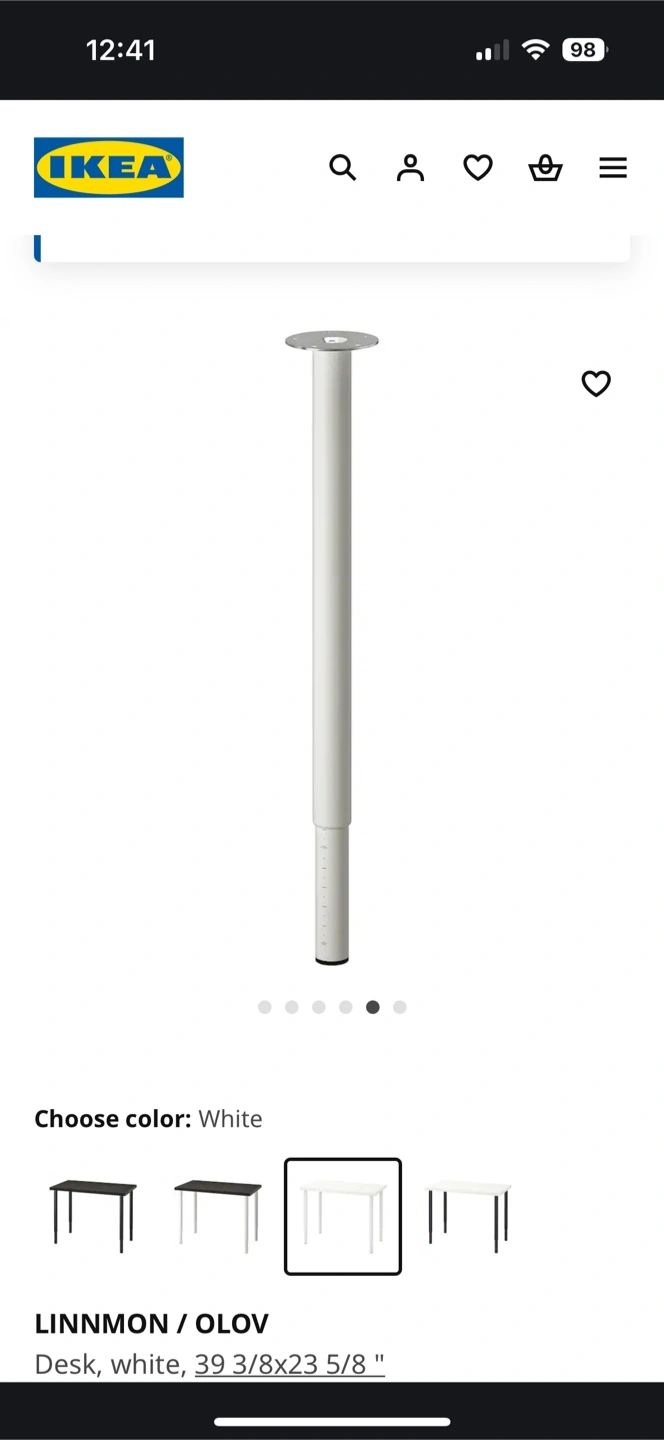Jump to the last image dot
The height and width of the screenshot is (1440, 664).
pos(400,1007)
